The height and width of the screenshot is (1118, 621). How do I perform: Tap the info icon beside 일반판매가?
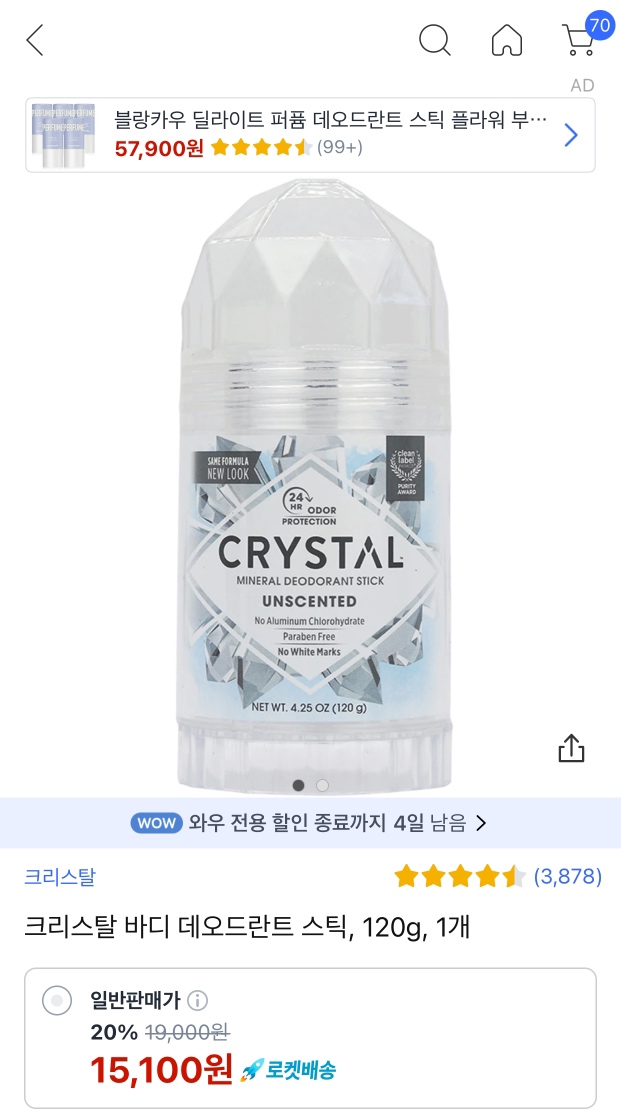click(198, 1000)
